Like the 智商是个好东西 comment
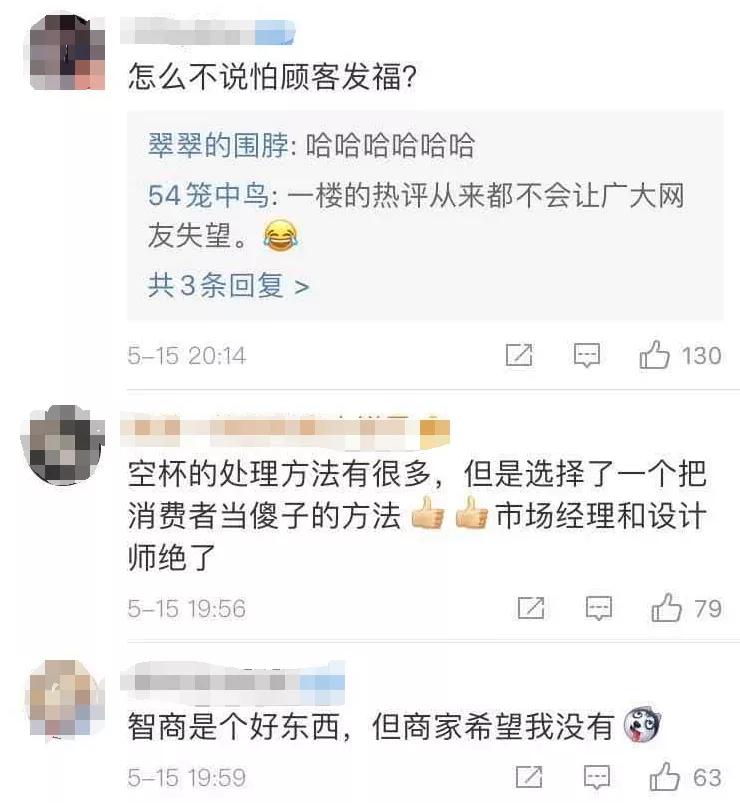 click(666, 777)
